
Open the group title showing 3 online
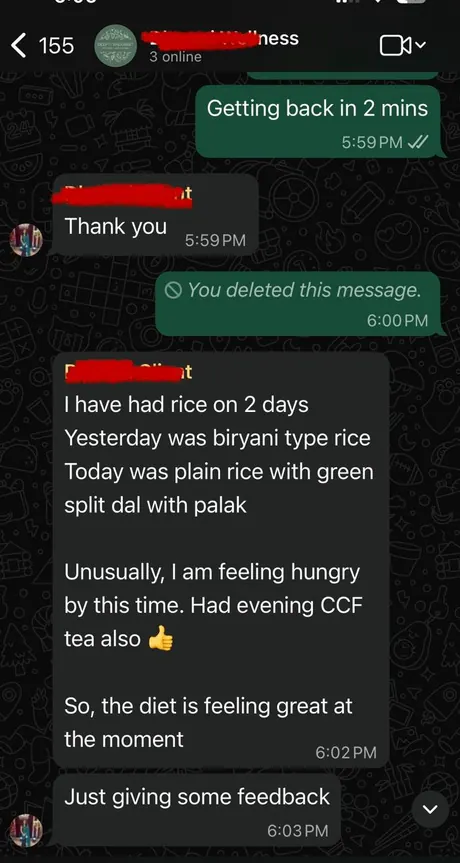pyautogui.click(x=220, y=46)
